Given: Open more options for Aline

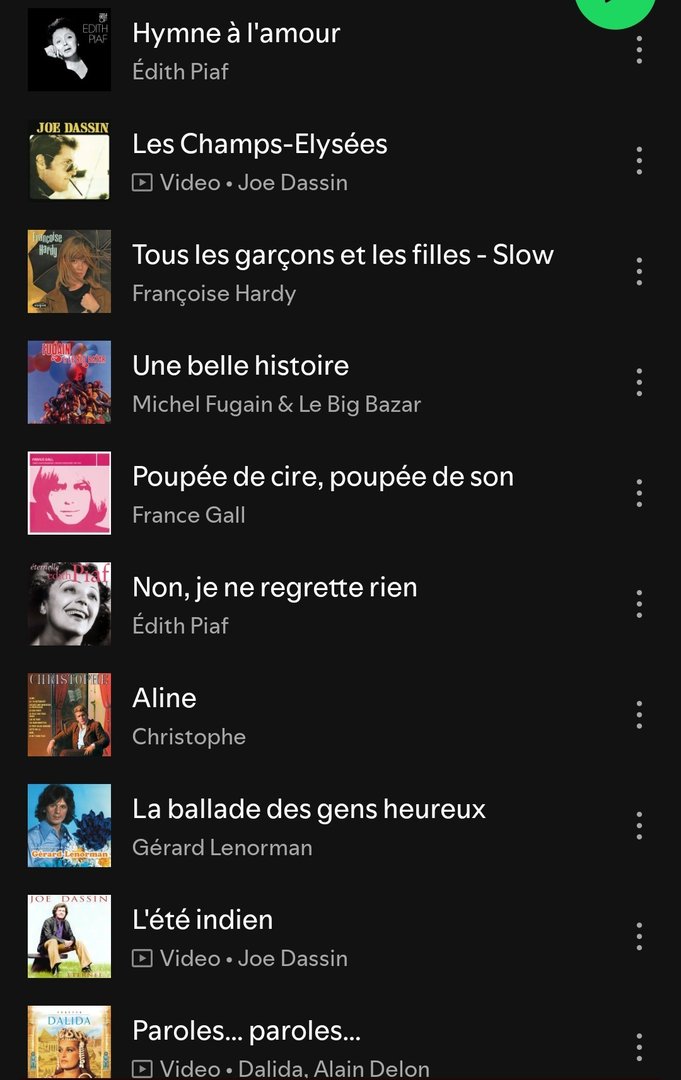Looking at the screenshot, I should tap(639, 715).
